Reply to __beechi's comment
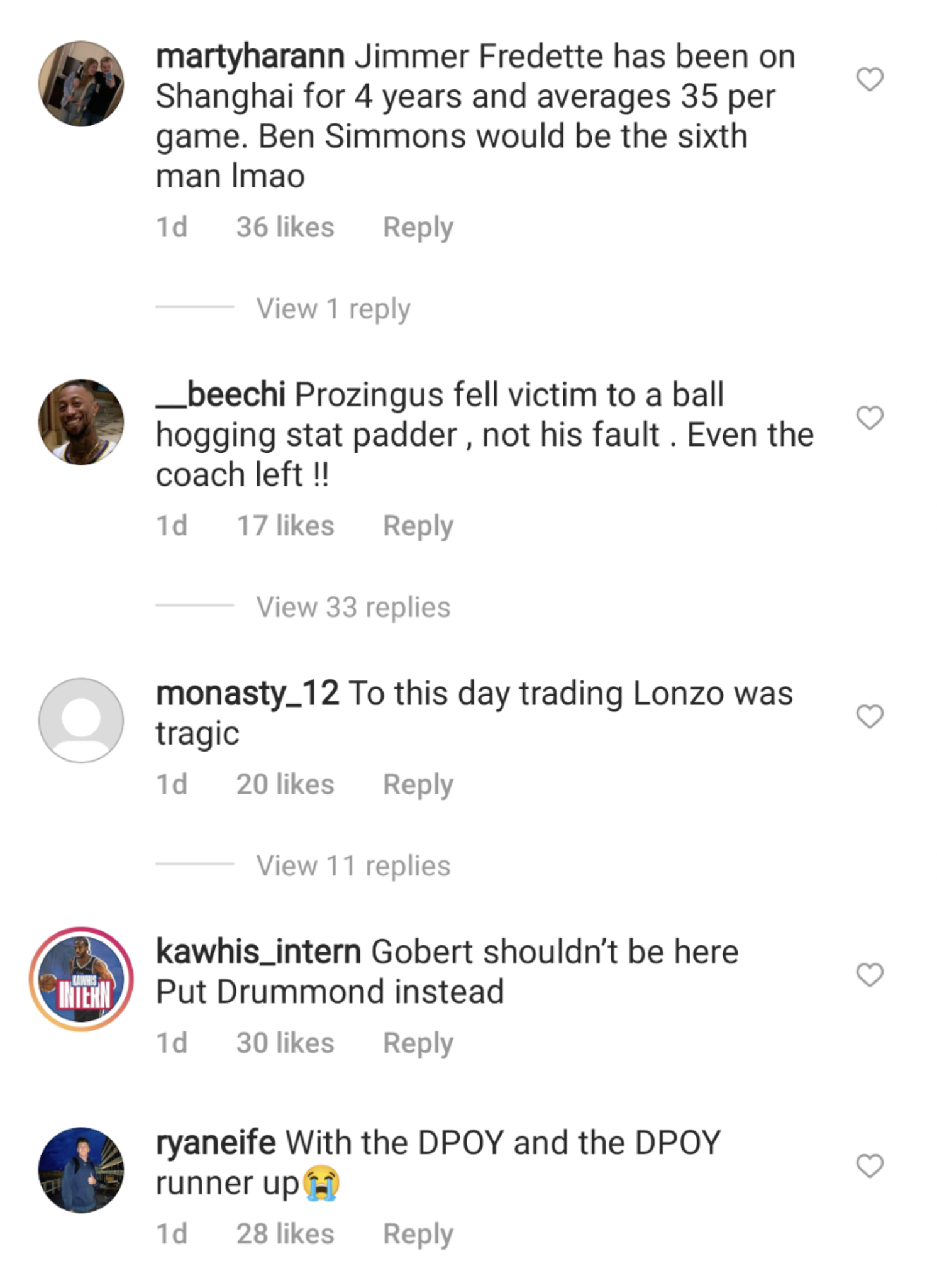 point(418,526)
